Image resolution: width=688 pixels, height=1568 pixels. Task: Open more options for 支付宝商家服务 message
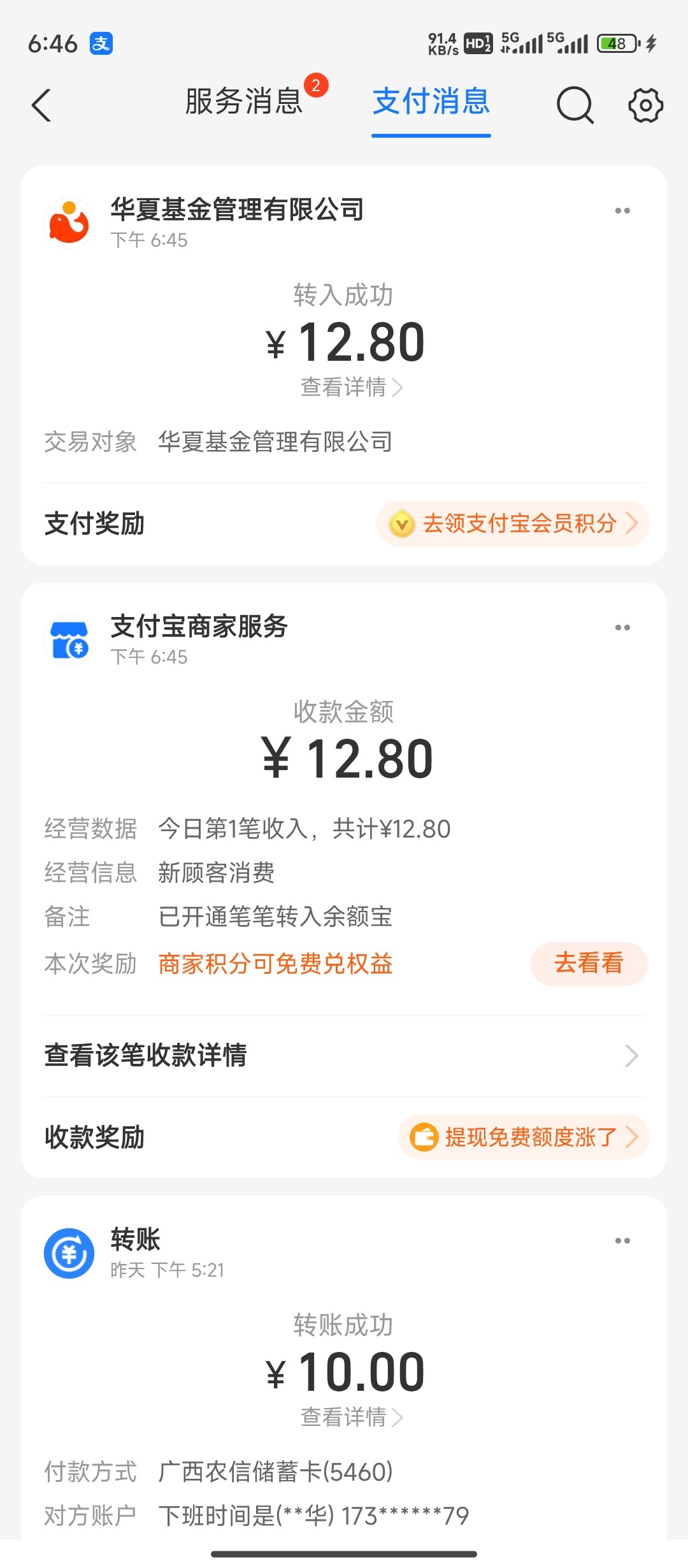622,628
